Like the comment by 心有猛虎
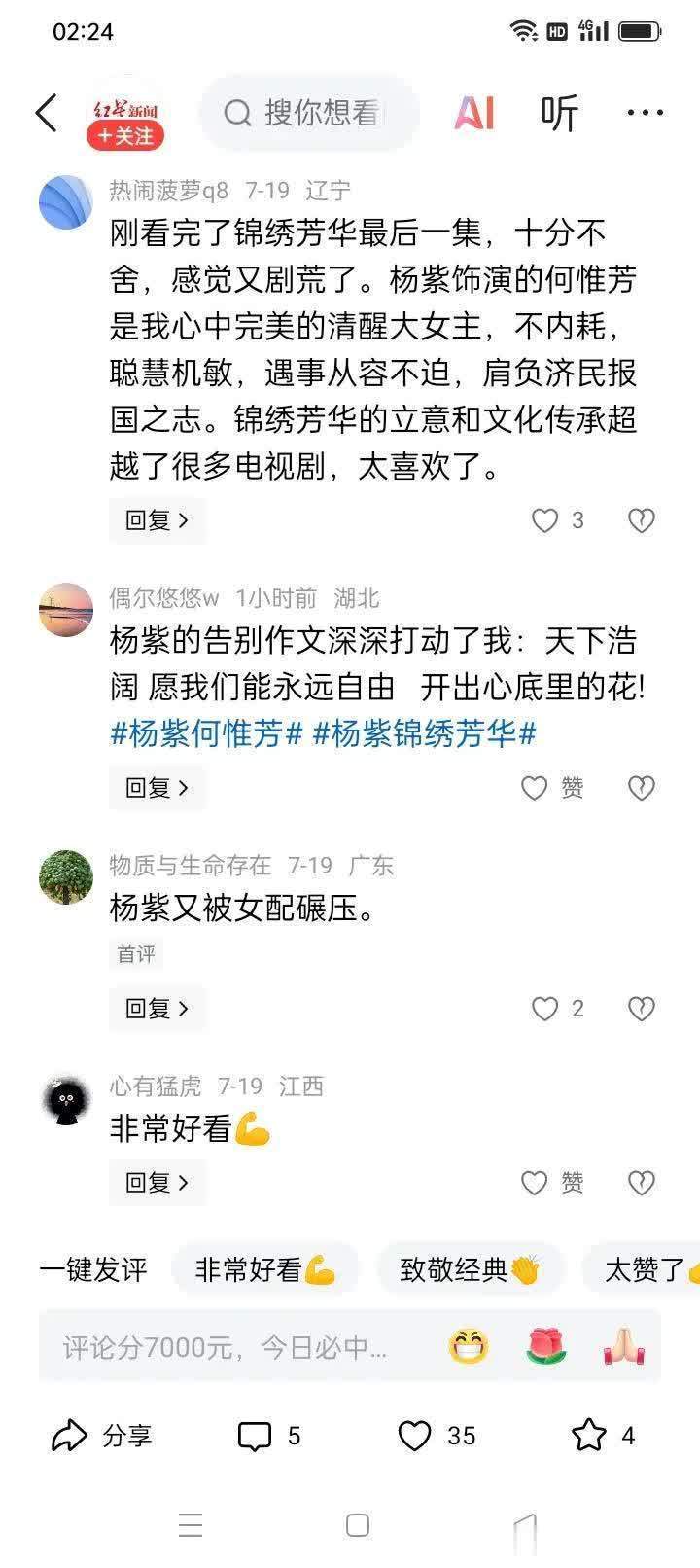The width and height of the screenshot is (700, 1568). pyautogui.click(x=536, y=1183)
